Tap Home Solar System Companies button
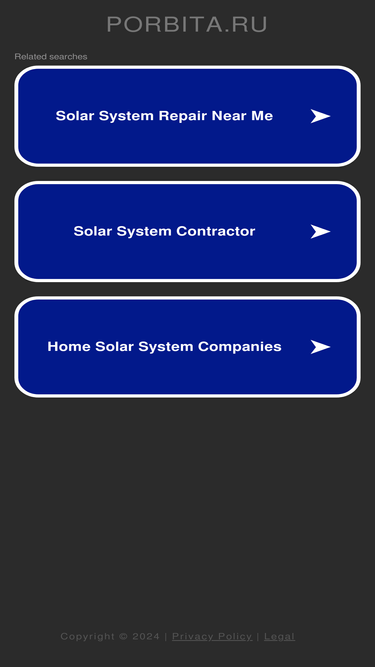This screenshot has height=667, width=375. point(188,347)
